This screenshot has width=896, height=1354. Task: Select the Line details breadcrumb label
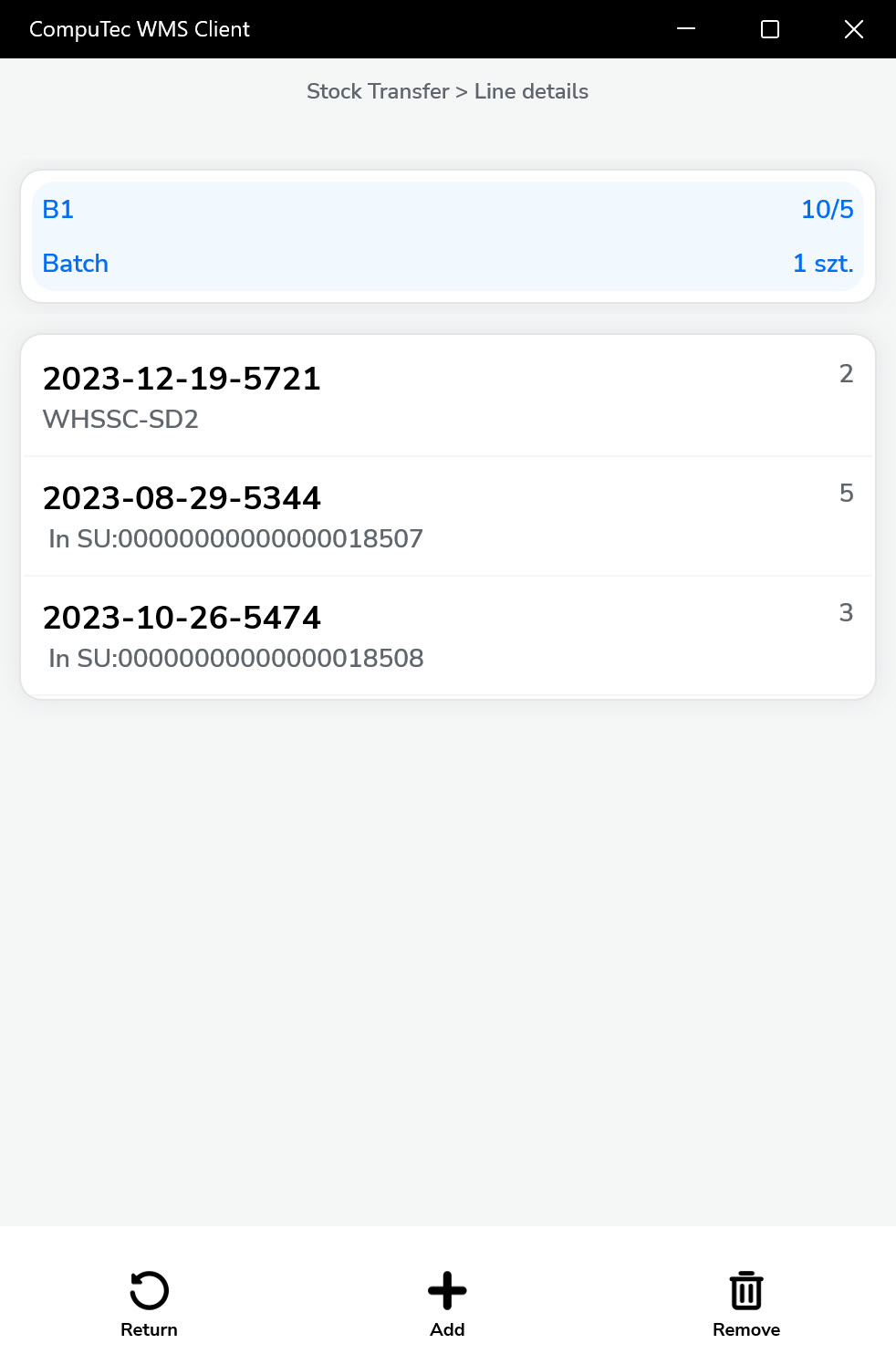(531, 91)
